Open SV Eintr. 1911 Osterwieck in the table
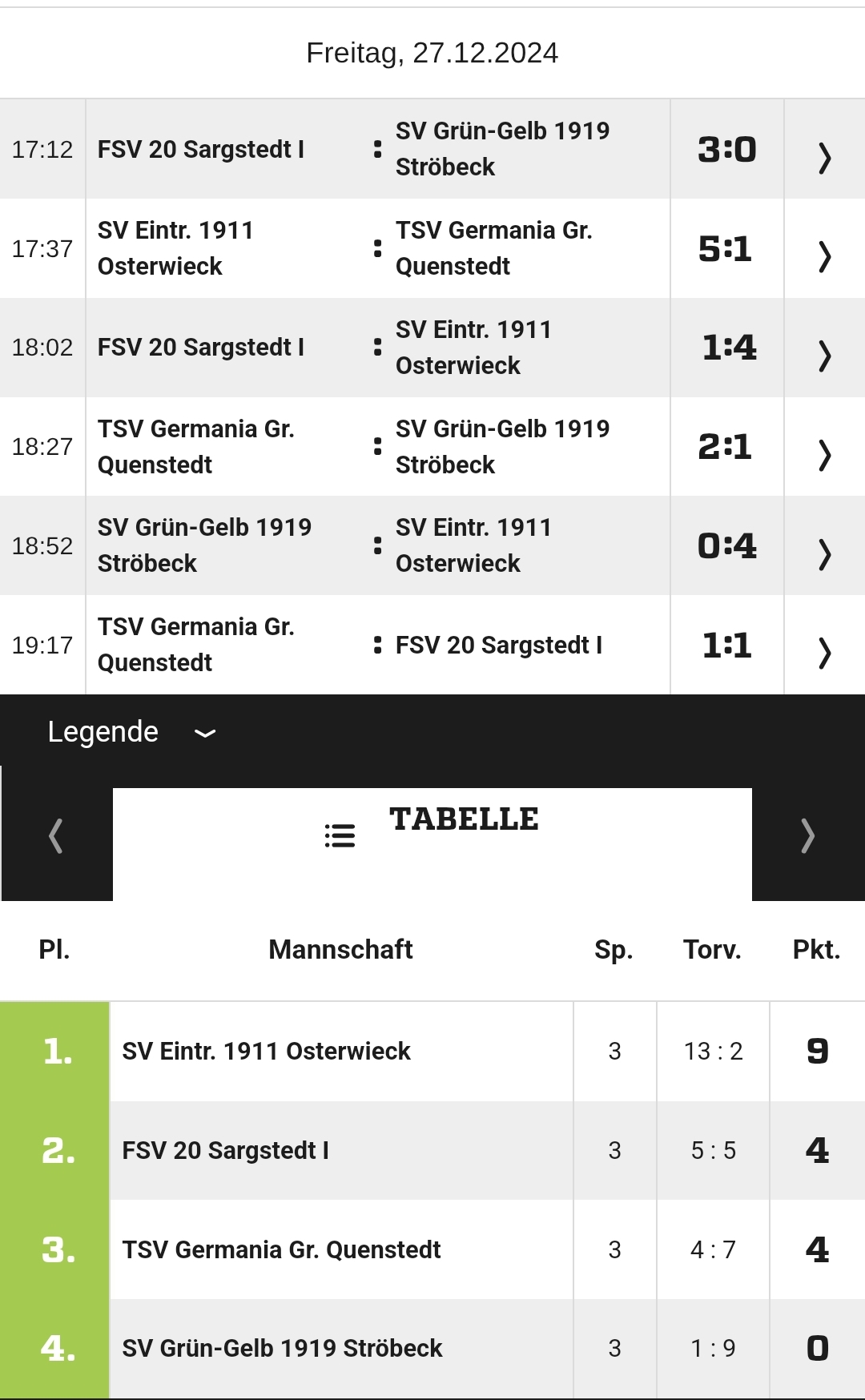865x1400 pixels. click(x=432, y=1051)
